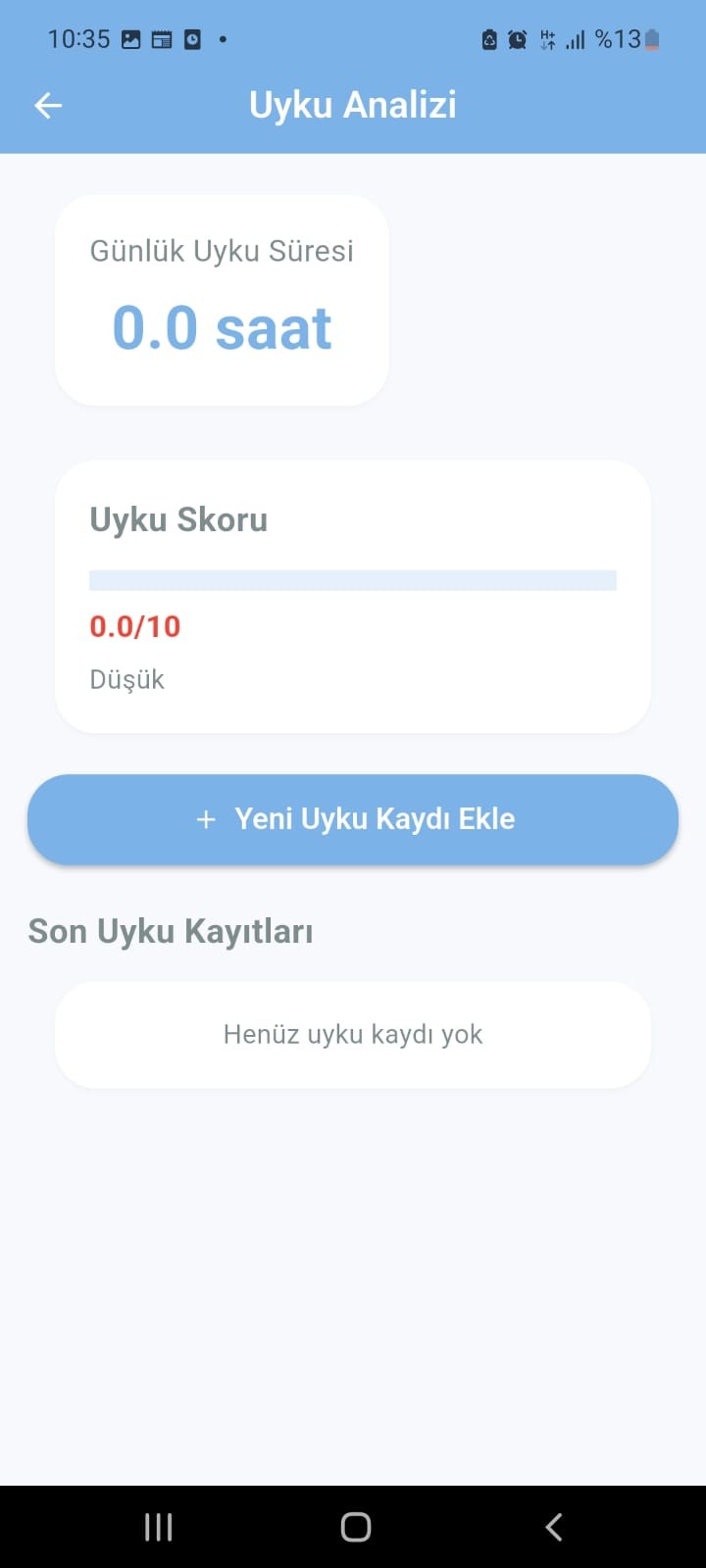Tap Yeni Uyku Kaydı Ekle button
The height and width of the screenshot is (1568, 706).
coord(353,819)
